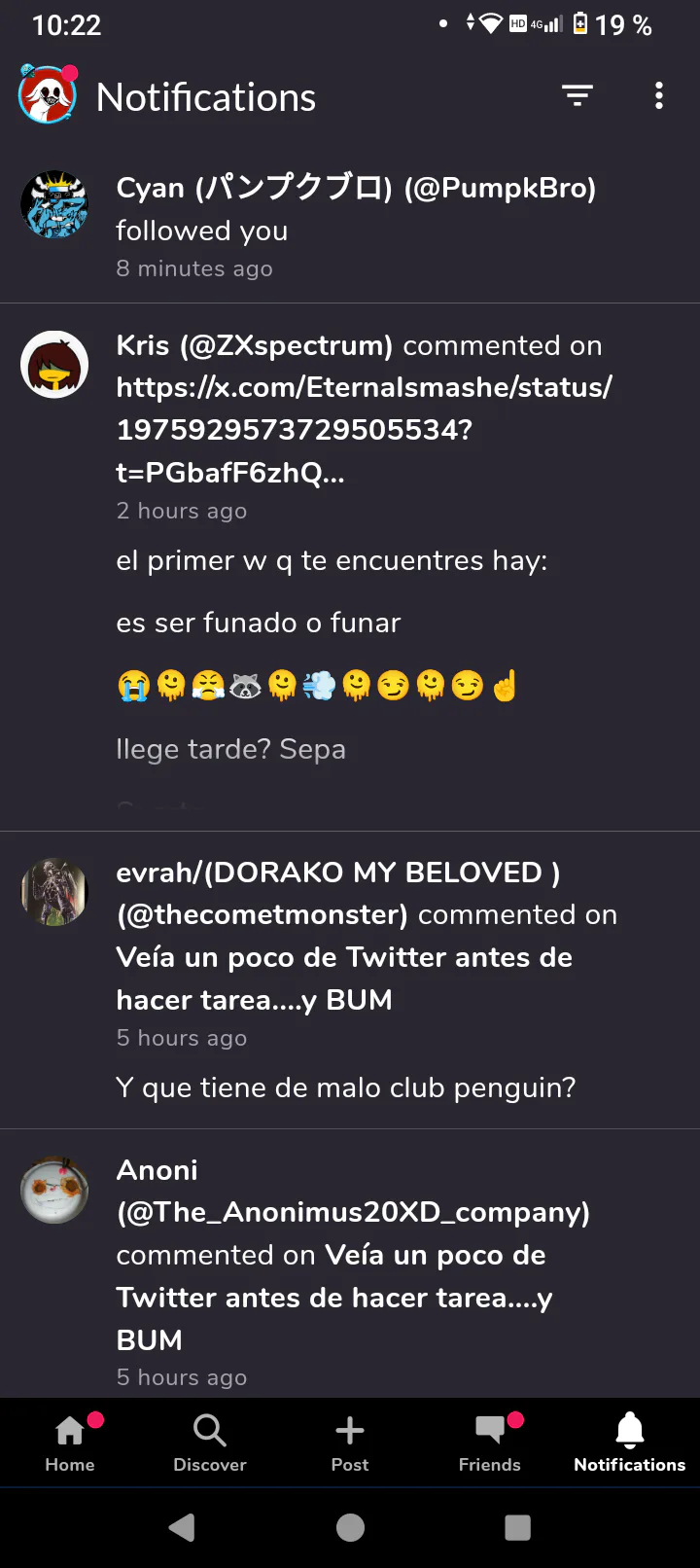Switch to the Friends tab
The height and width of the screenshot is (1568, 700).
490,1443
